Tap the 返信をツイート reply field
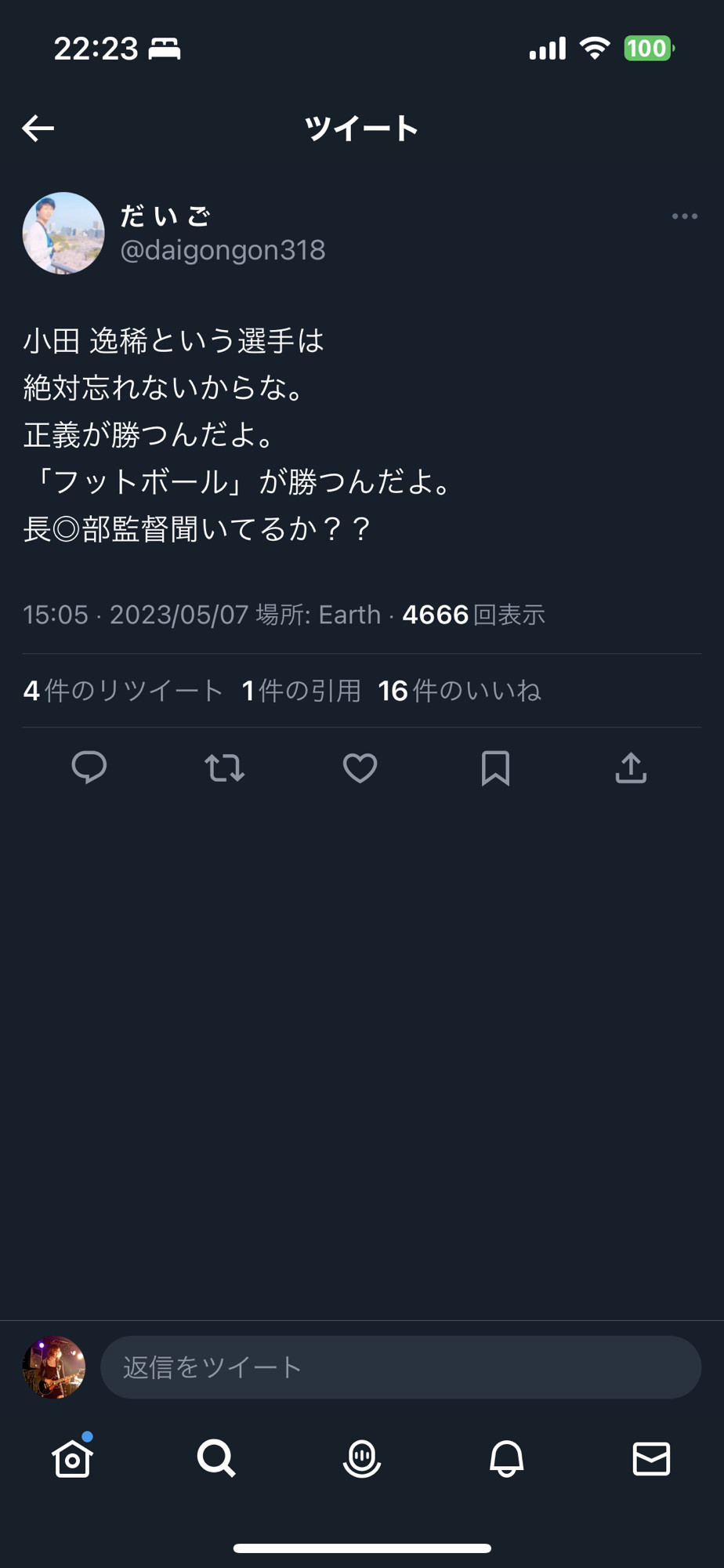724x1568 pixels. pyautogui.click(x=400, y=1367)
